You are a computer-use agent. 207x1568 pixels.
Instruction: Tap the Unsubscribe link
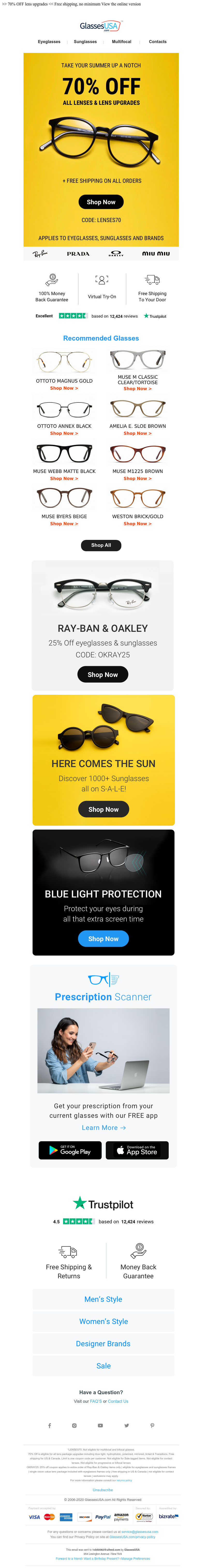102,1490
